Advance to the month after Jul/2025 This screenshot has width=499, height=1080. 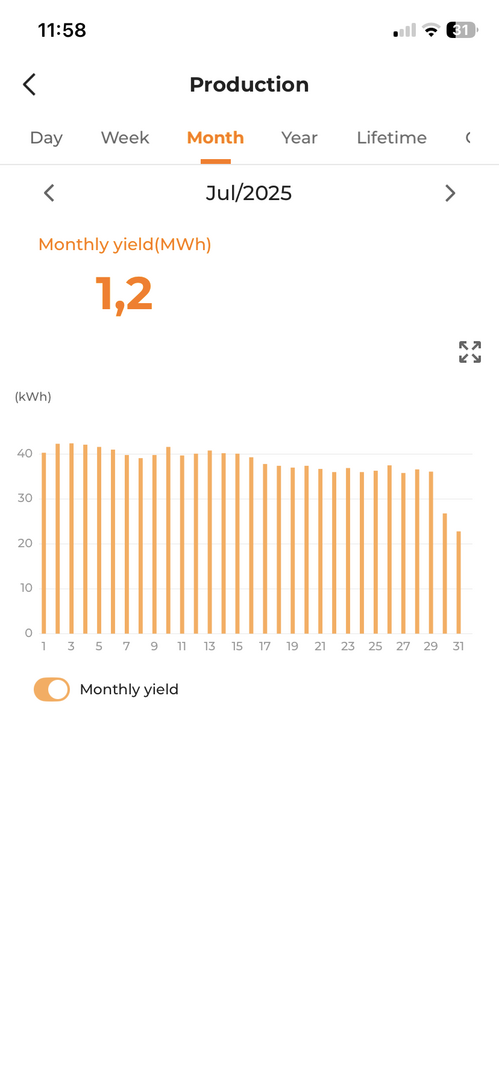450,193
